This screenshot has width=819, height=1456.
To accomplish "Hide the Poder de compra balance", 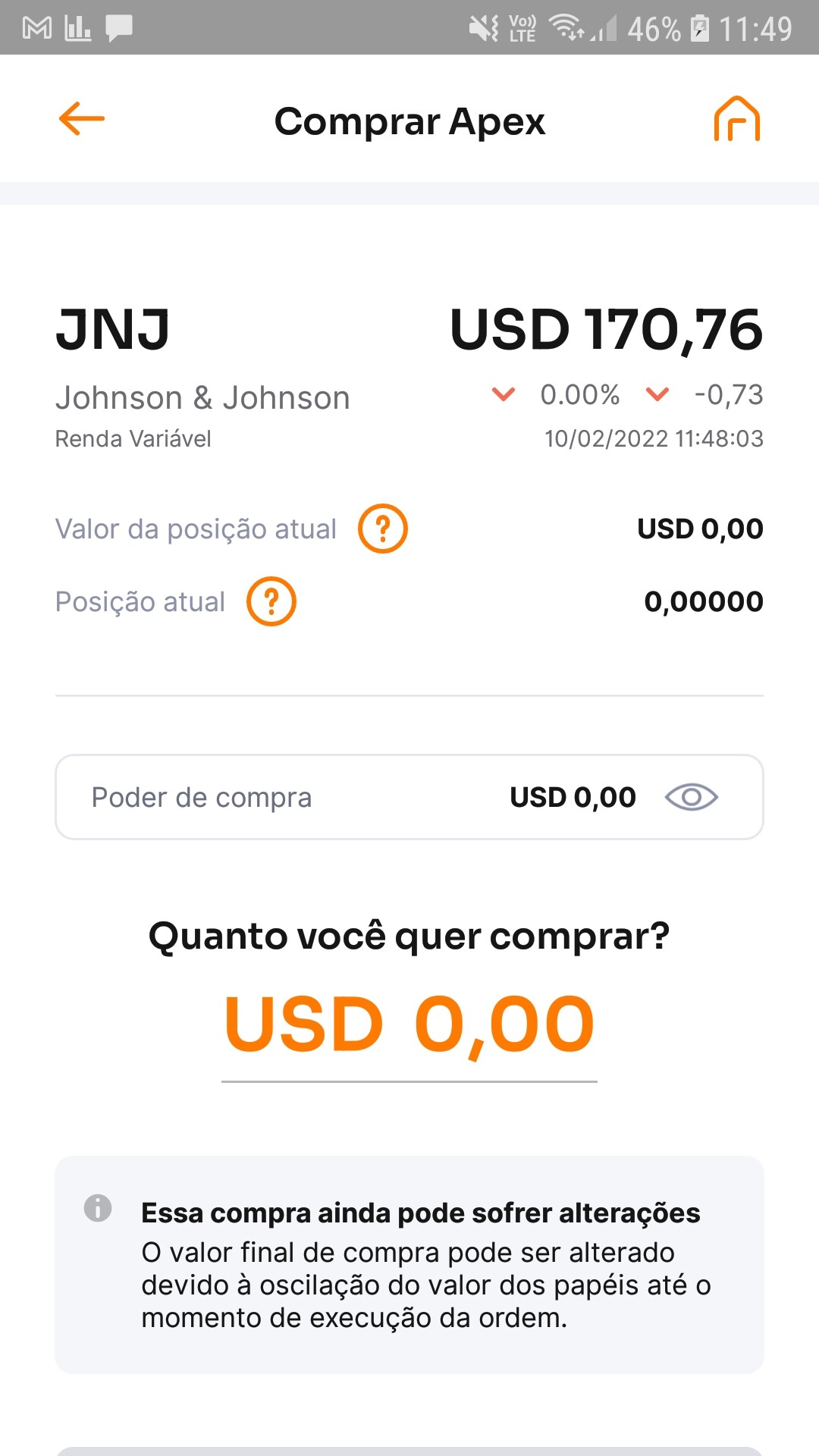I will [x=692, y=797].
